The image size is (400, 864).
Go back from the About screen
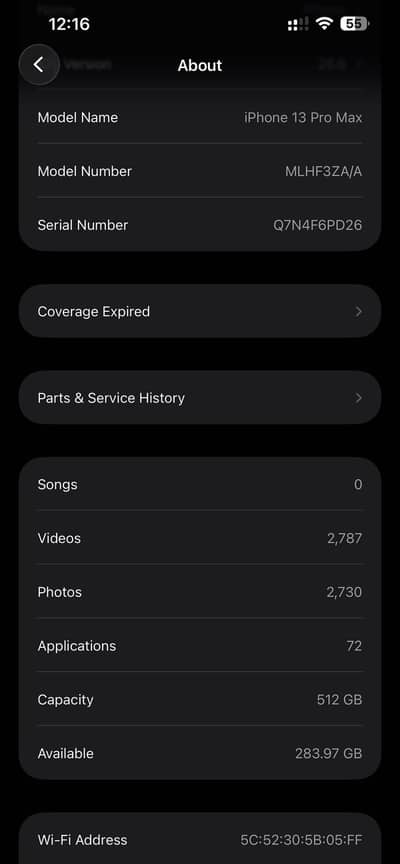[x=39, y=65]
